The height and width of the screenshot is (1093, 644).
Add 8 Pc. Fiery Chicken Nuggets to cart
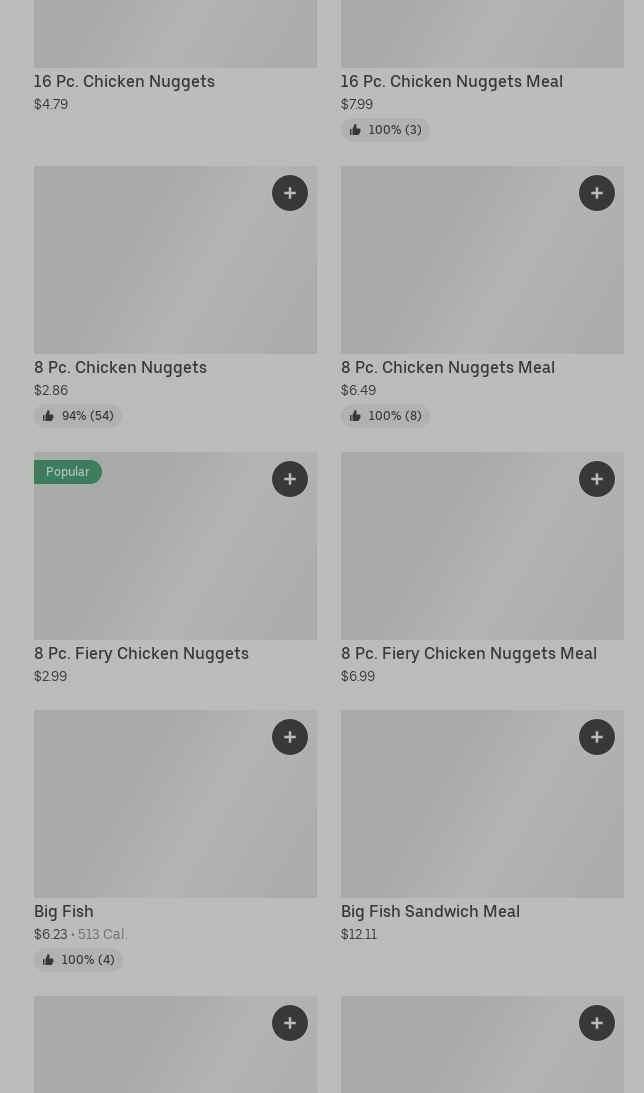[290, 479]
